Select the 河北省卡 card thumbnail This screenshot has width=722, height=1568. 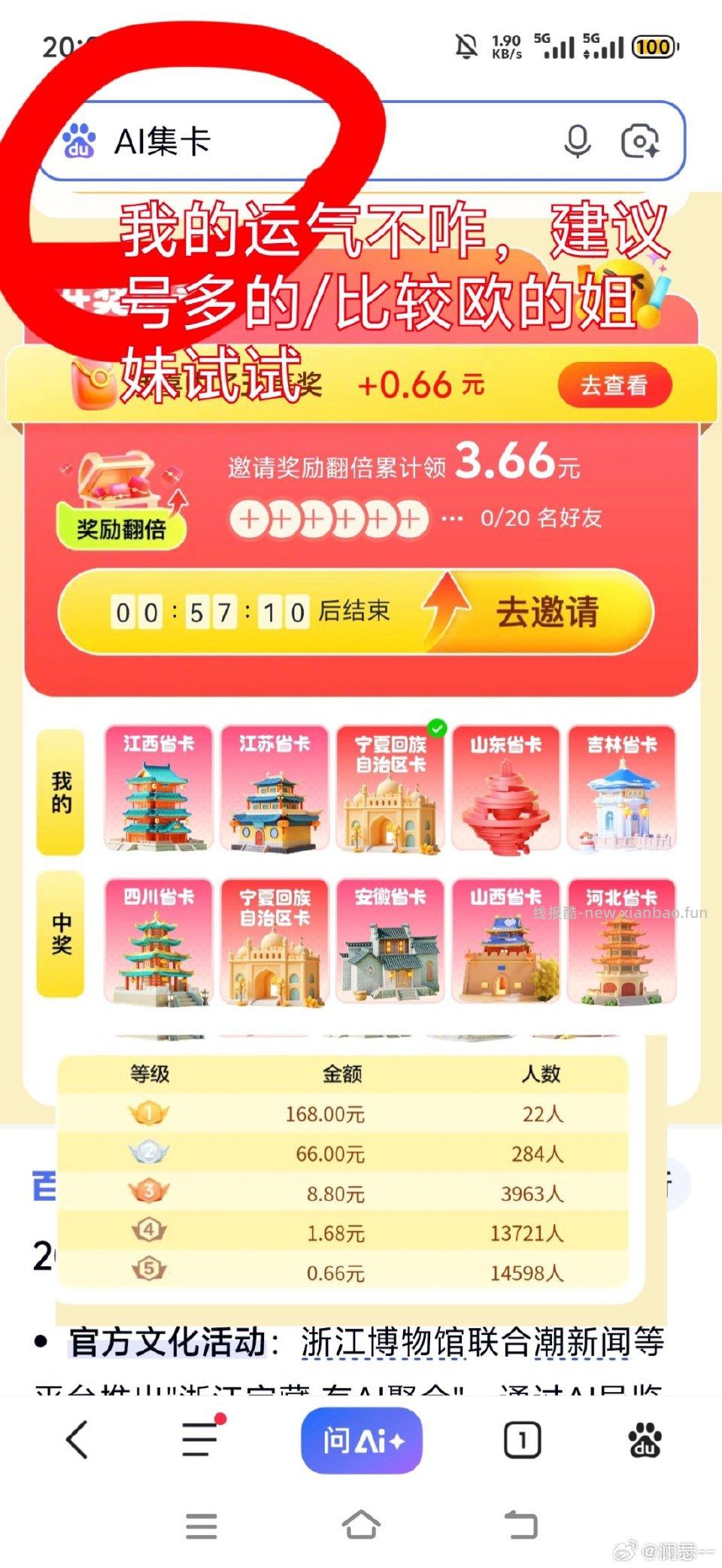coord(623,940)
